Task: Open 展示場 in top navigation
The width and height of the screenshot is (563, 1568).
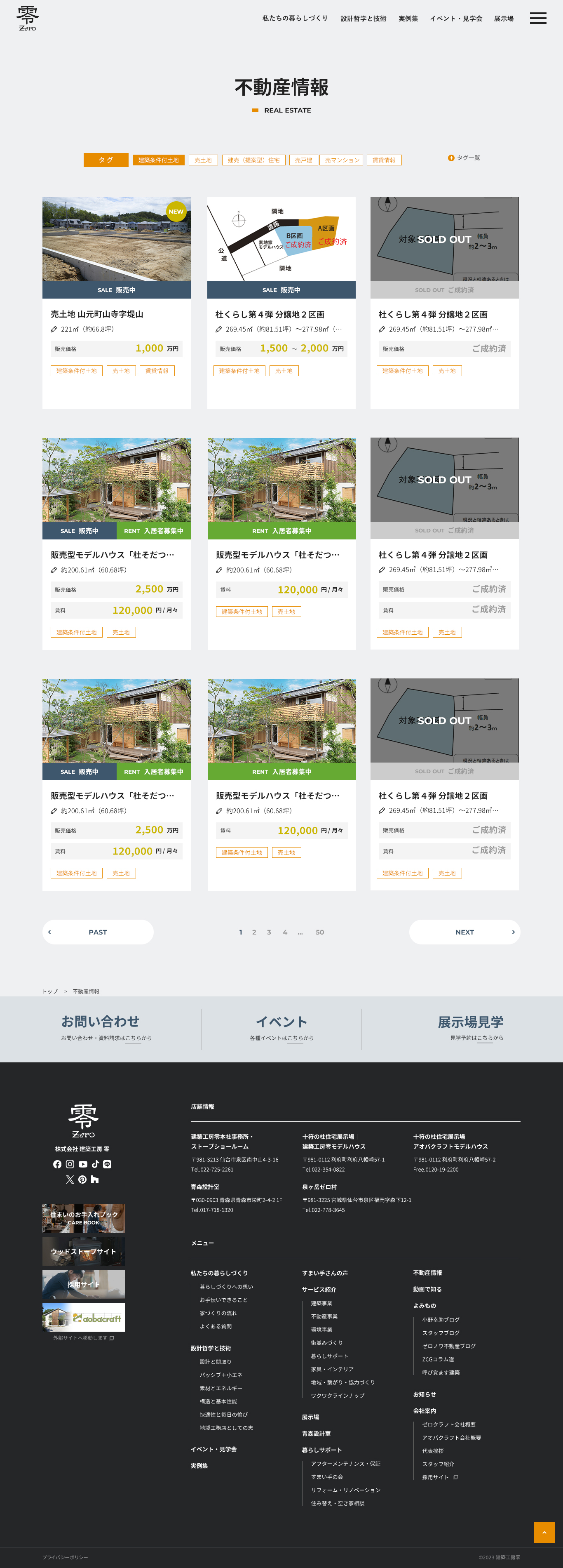Action: [503, 19]
